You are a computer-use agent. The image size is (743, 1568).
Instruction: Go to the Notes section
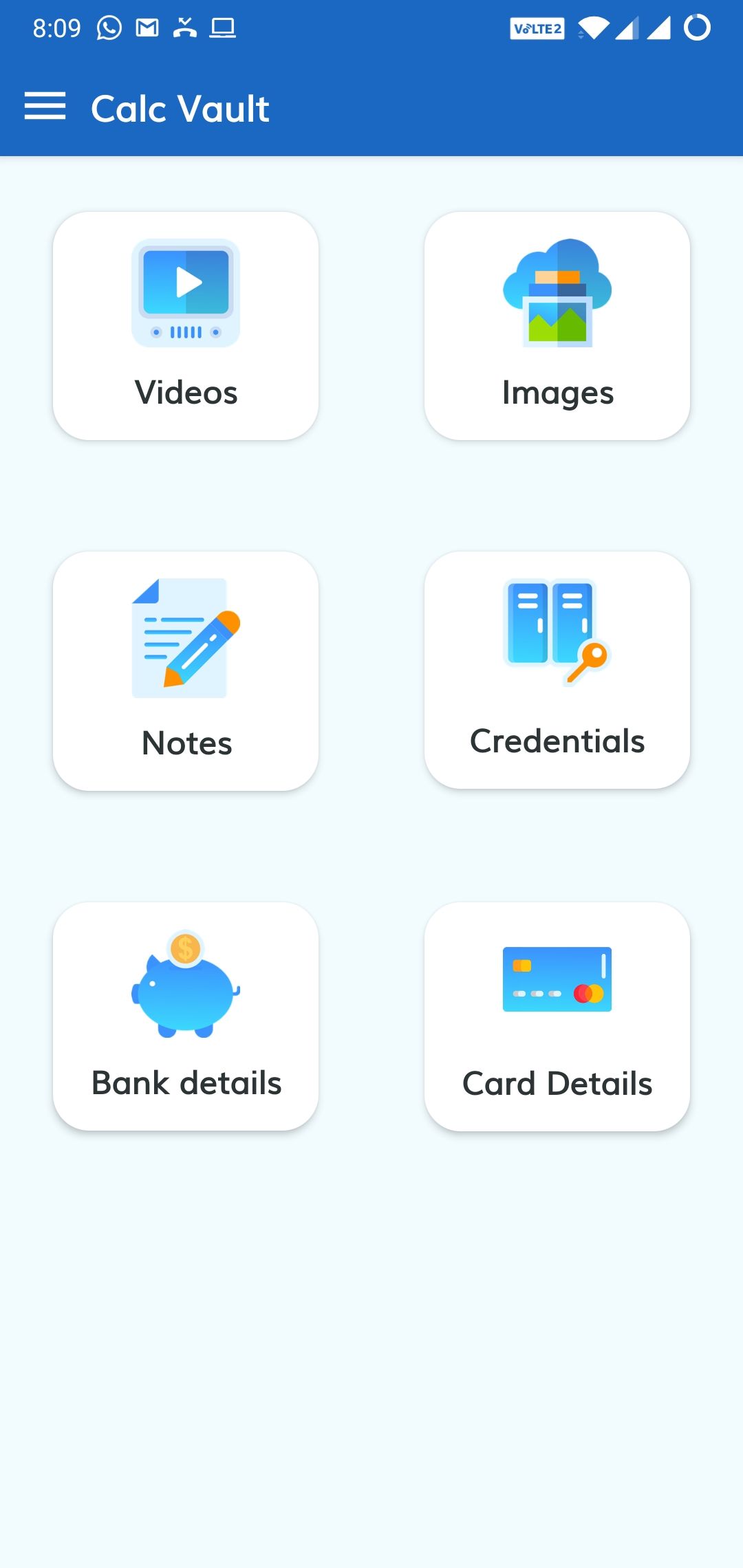(x=186, y=671)
